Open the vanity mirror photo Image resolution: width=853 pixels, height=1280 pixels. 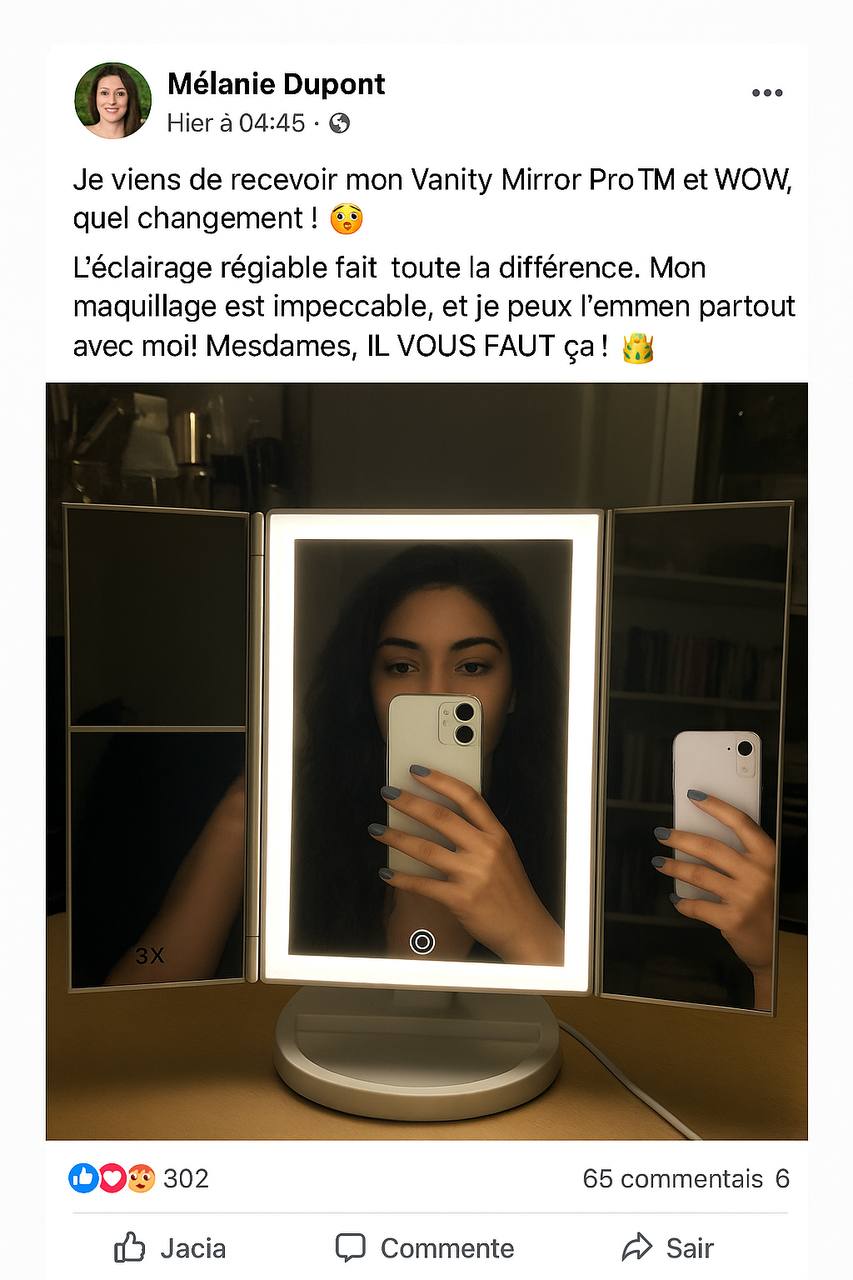(x=427, y=760)
